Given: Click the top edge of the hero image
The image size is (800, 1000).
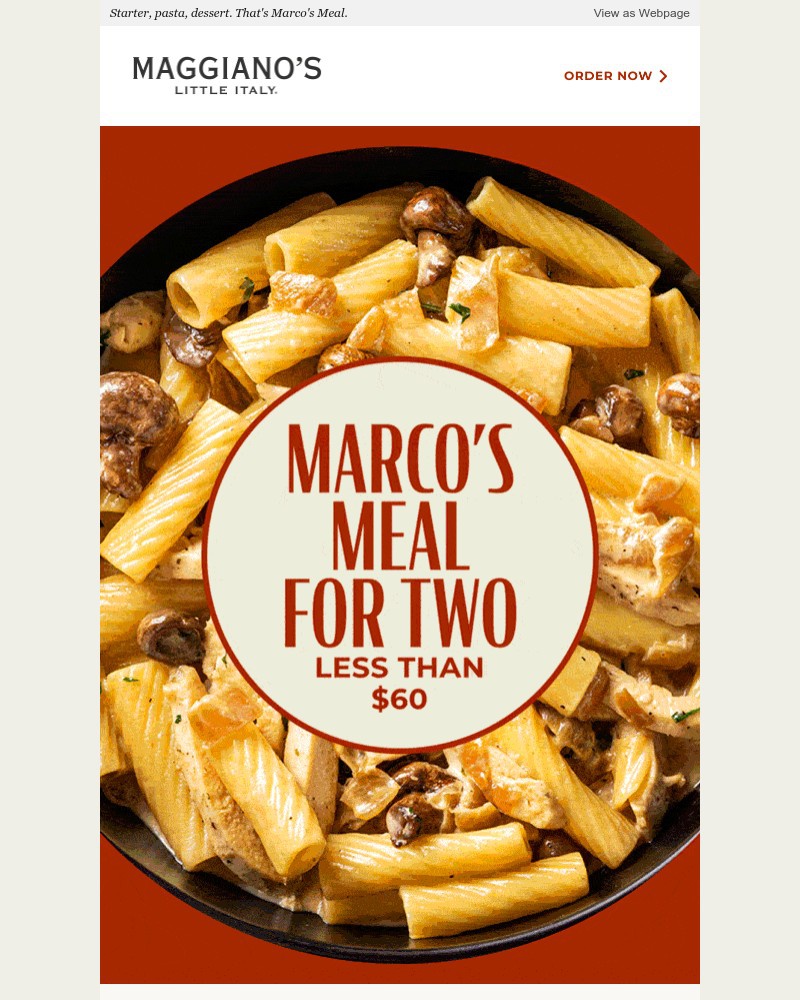Looking at the screenshot, I should coord(400,130).
